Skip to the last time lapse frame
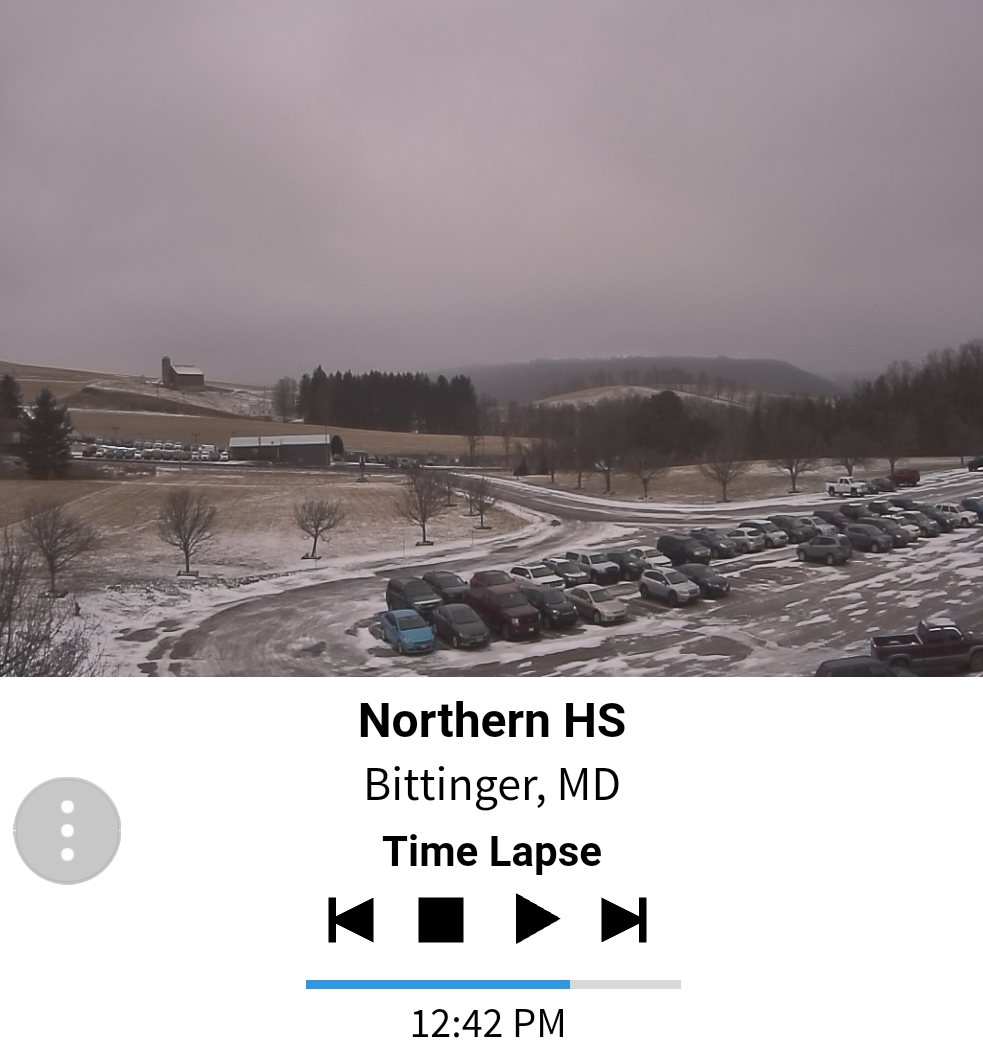 [624, 920]
